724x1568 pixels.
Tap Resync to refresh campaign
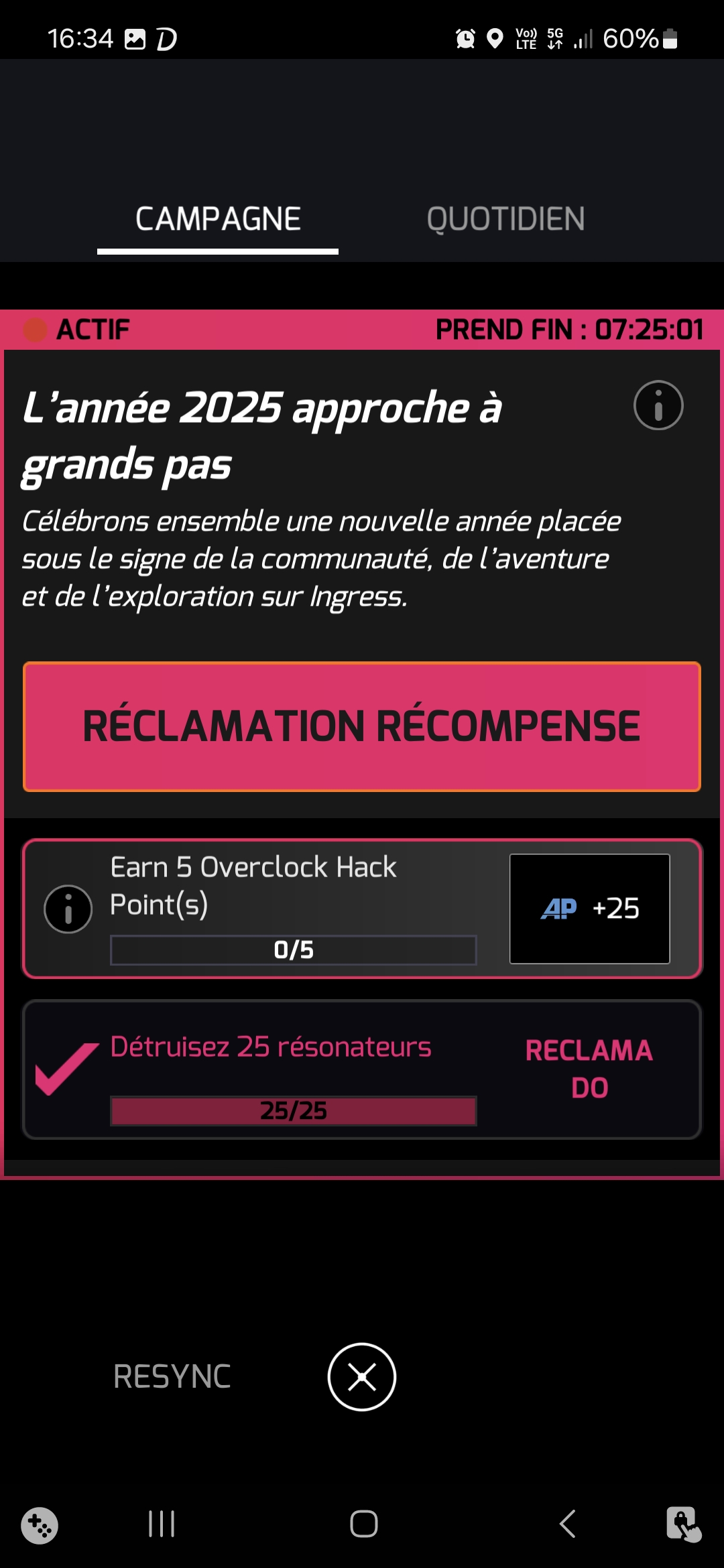pos(172,1377)
